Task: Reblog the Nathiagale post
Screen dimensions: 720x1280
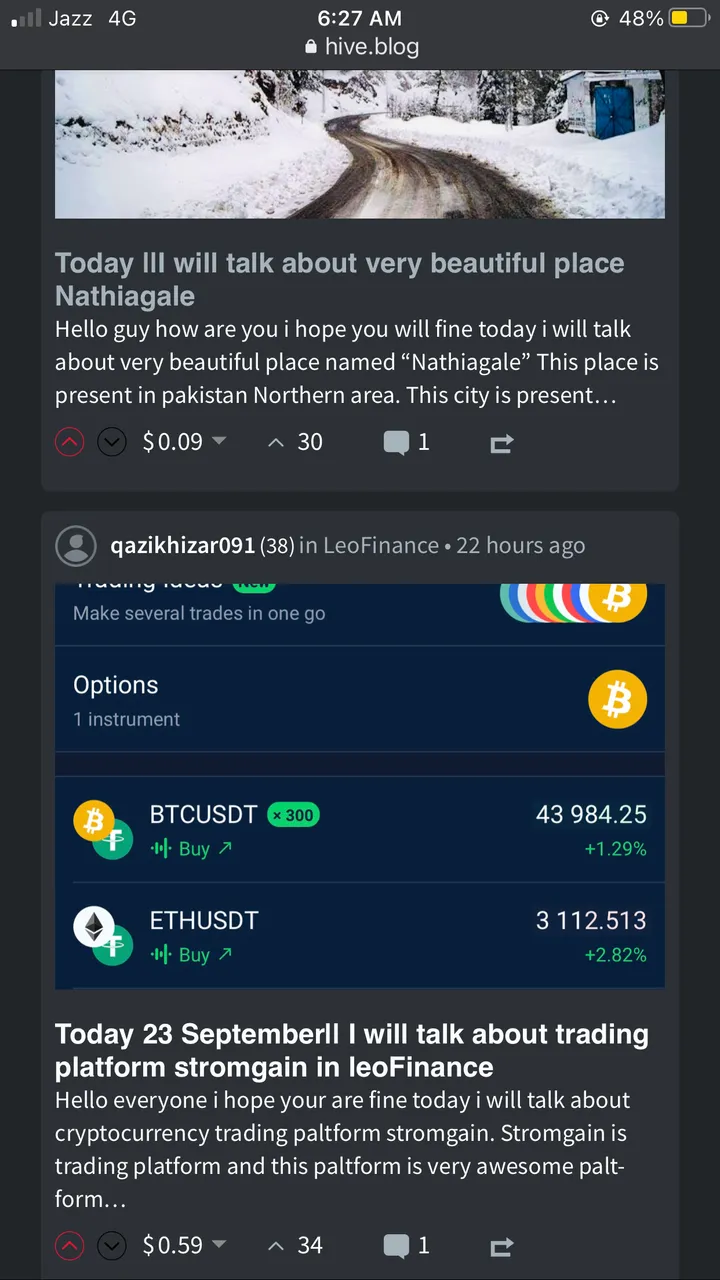Action: [x=501, y=443]
